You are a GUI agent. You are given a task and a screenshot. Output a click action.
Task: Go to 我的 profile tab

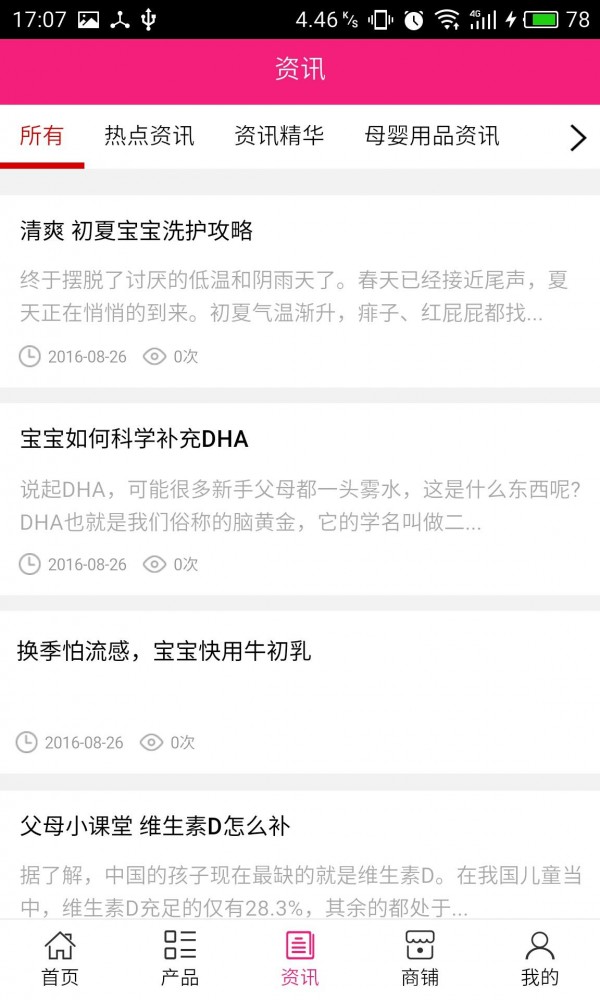[x=540, y=959]
